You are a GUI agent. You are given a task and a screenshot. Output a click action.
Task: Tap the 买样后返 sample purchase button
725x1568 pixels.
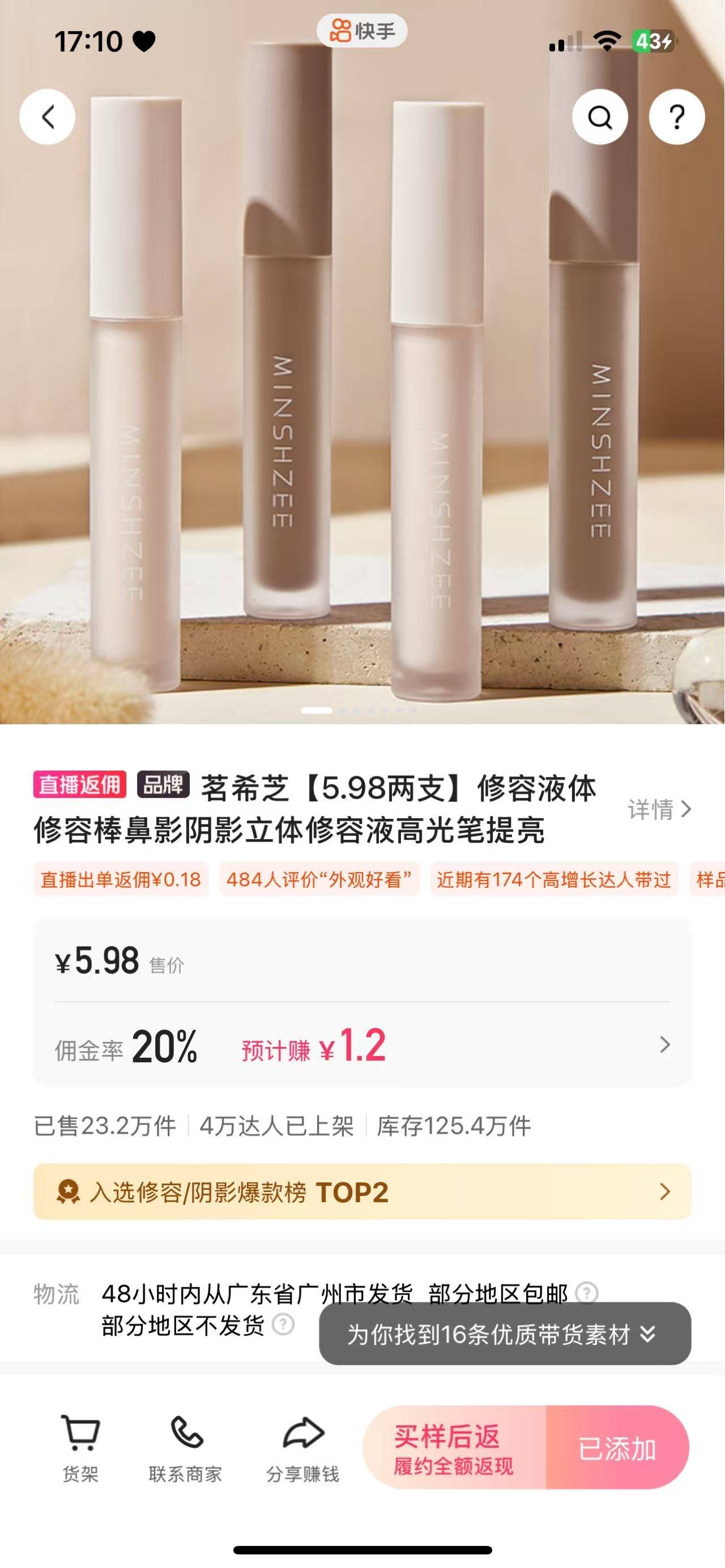coord(454,1448)
